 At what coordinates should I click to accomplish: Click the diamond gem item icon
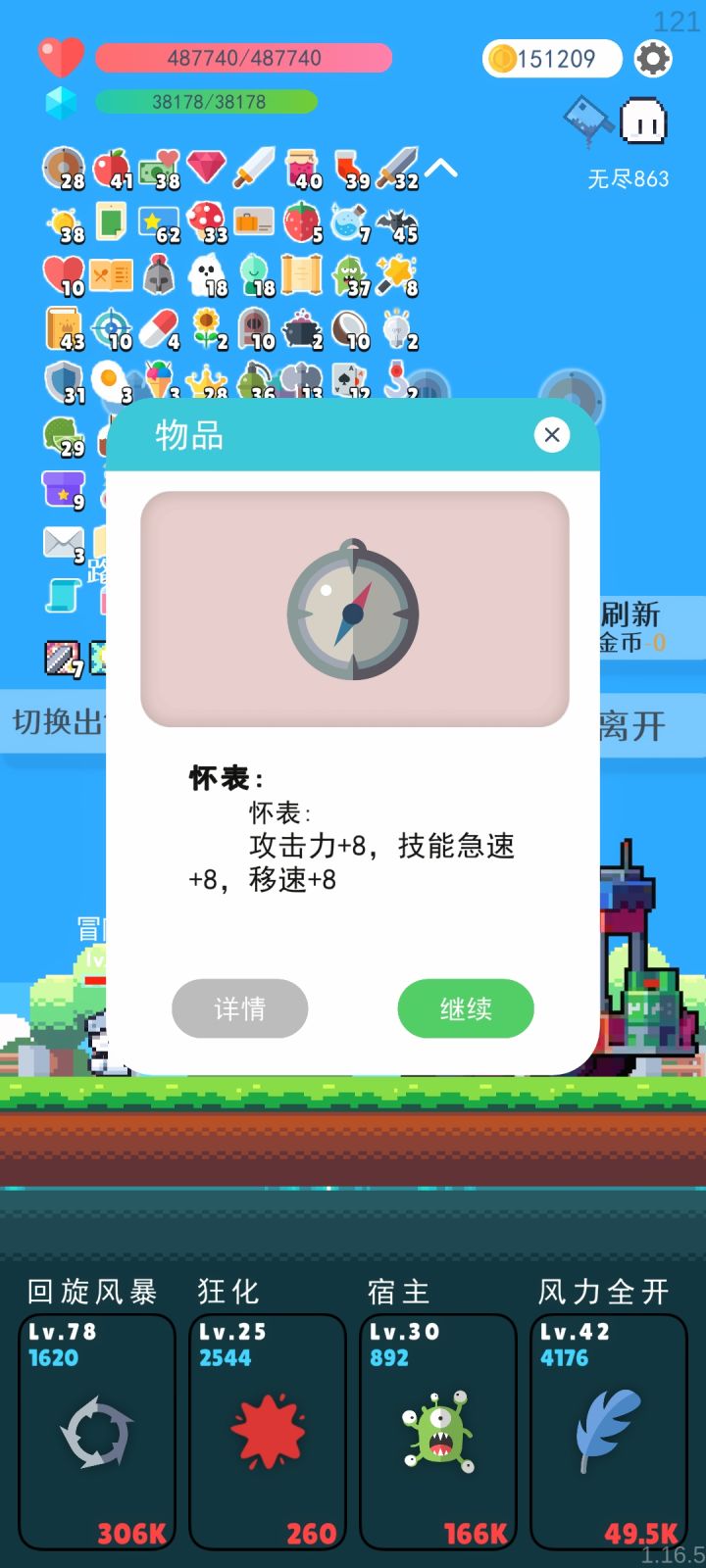coord(206,167)
